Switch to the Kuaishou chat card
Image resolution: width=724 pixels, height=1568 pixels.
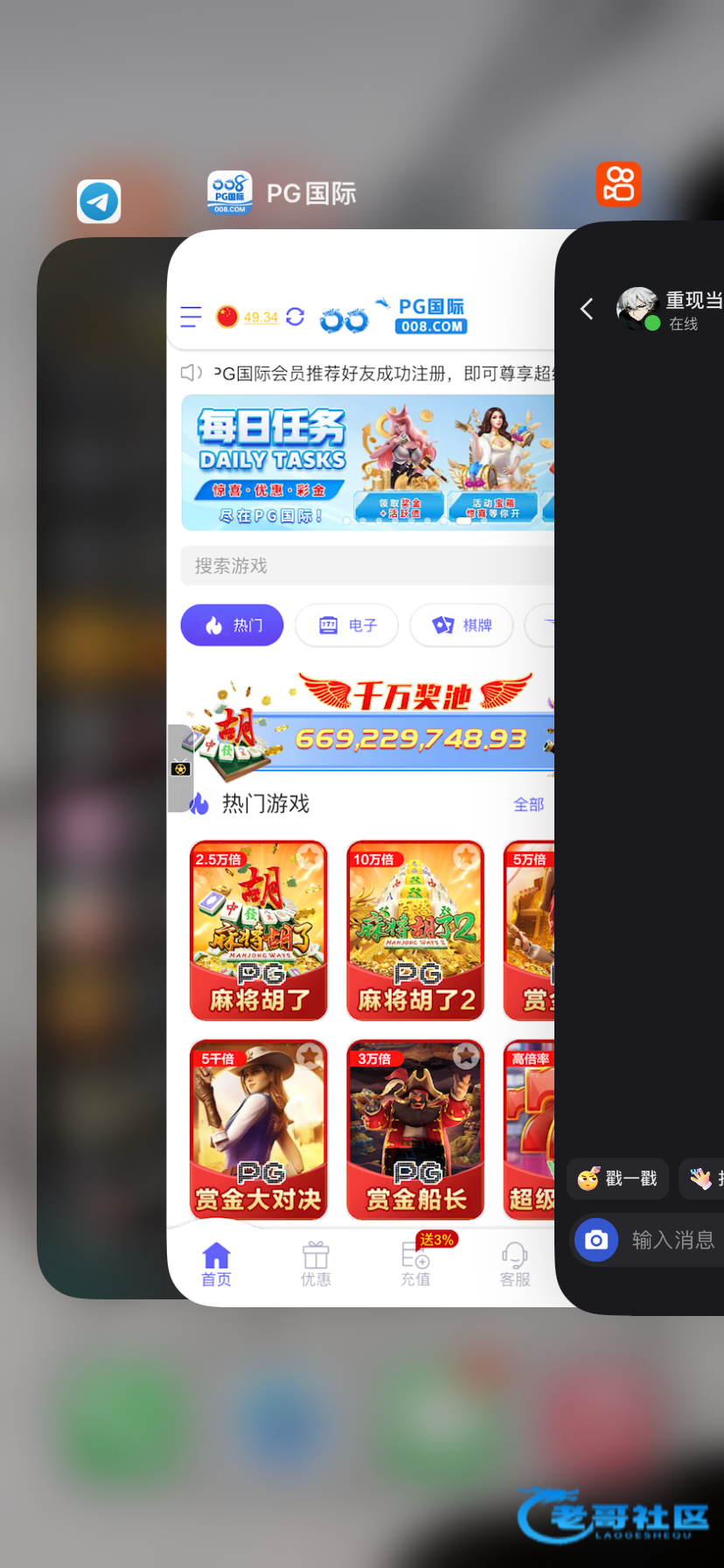[x=643, y=770]
